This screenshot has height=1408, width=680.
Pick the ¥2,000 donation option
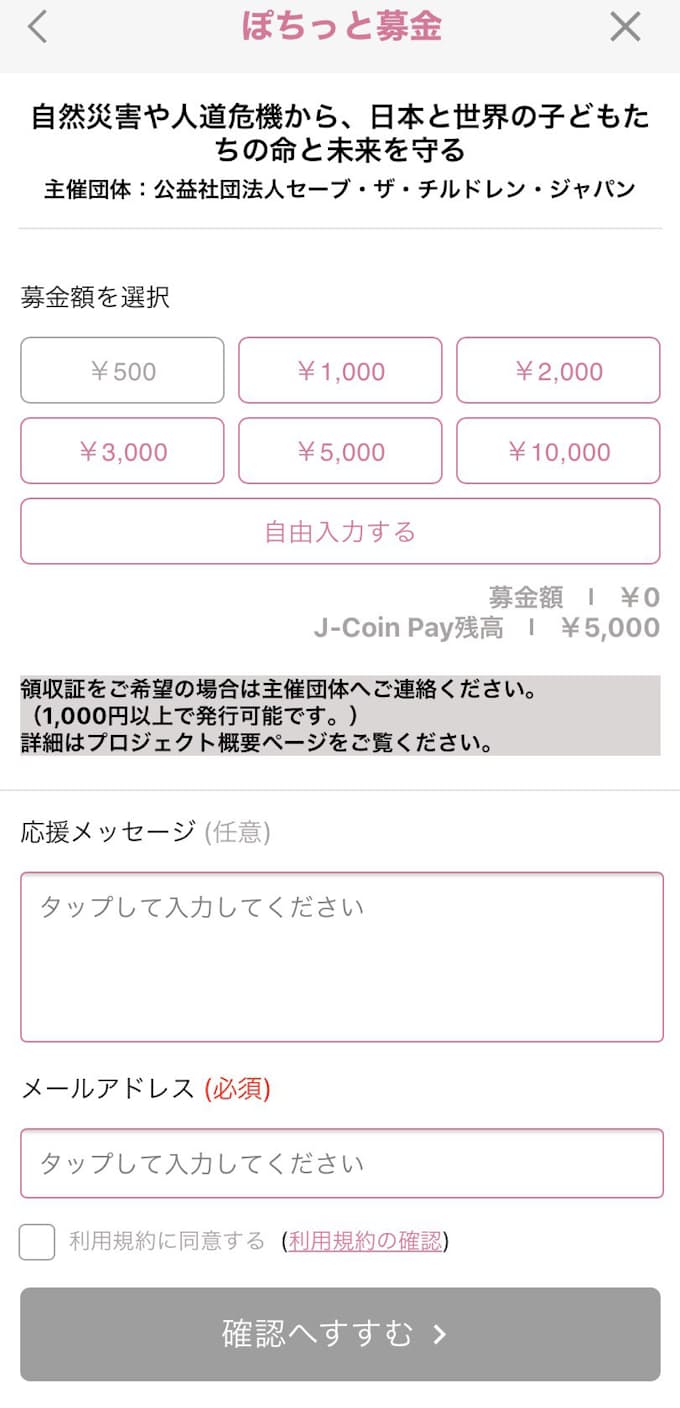(x=558, y=371)
